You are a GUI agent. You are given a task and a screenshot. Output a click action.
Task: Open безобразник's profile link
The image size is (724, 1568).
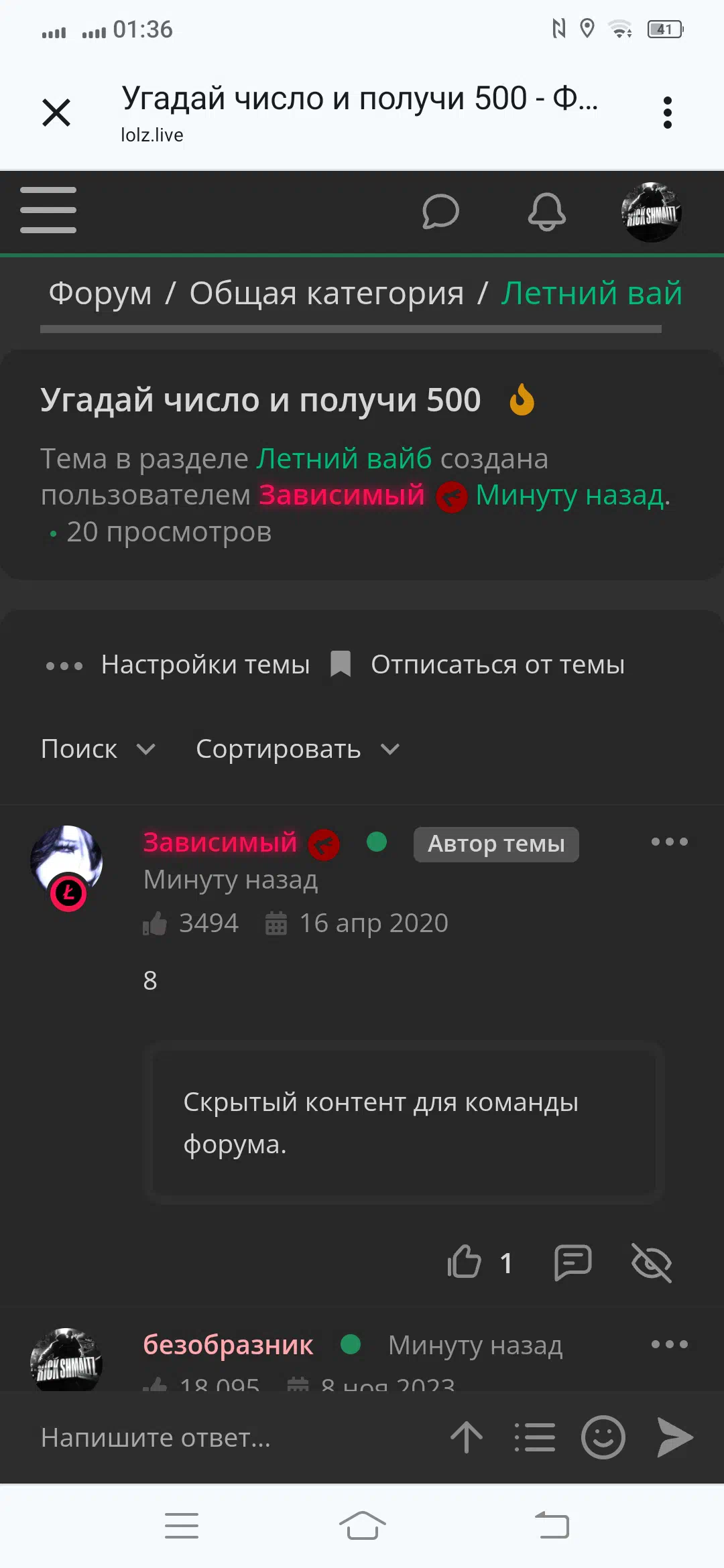228,1345
